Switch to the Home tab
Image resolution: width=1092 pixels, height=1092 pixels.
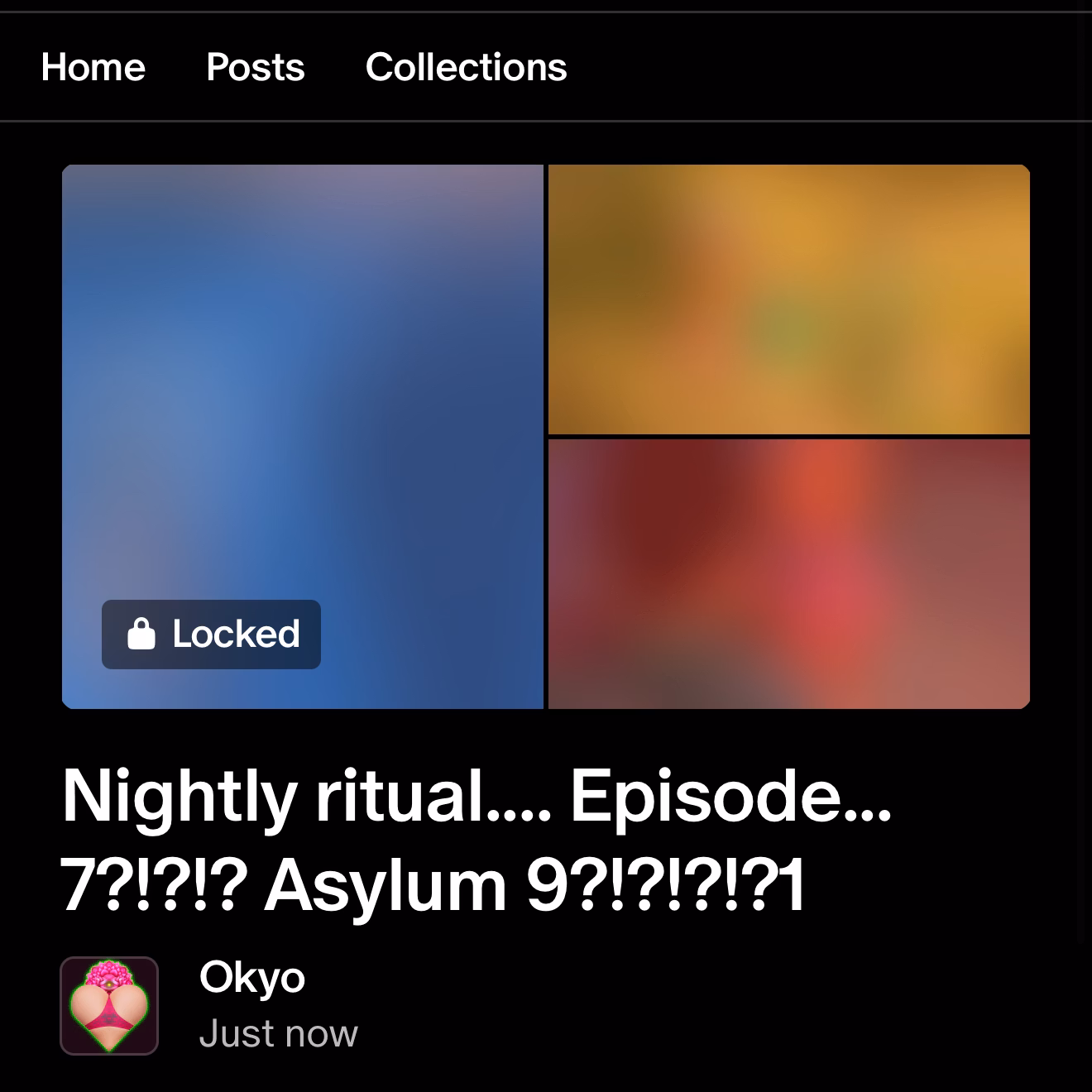click(x=93, y=67)
